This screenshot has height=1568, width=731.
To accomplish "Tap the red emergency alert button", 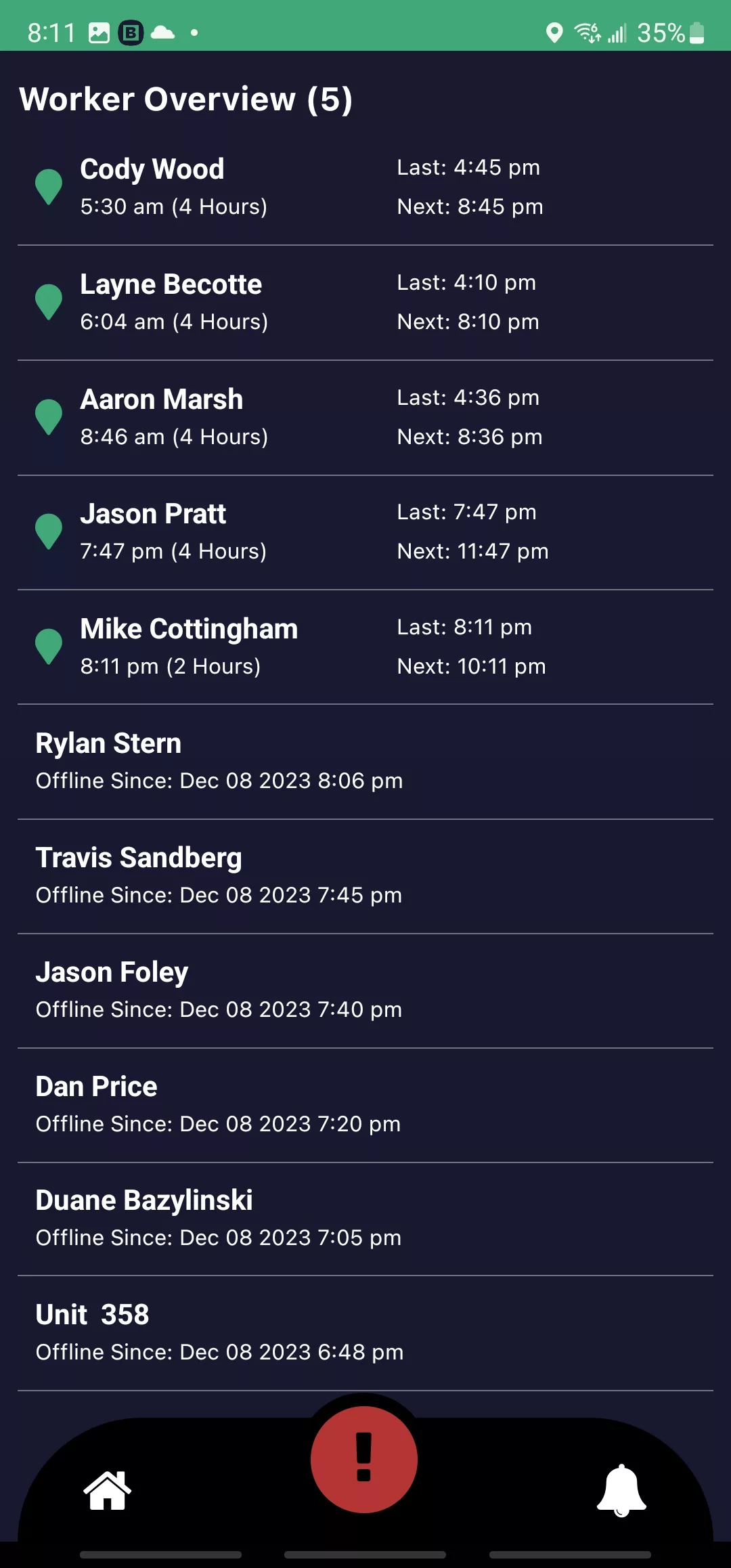I will pos(364,1459).
